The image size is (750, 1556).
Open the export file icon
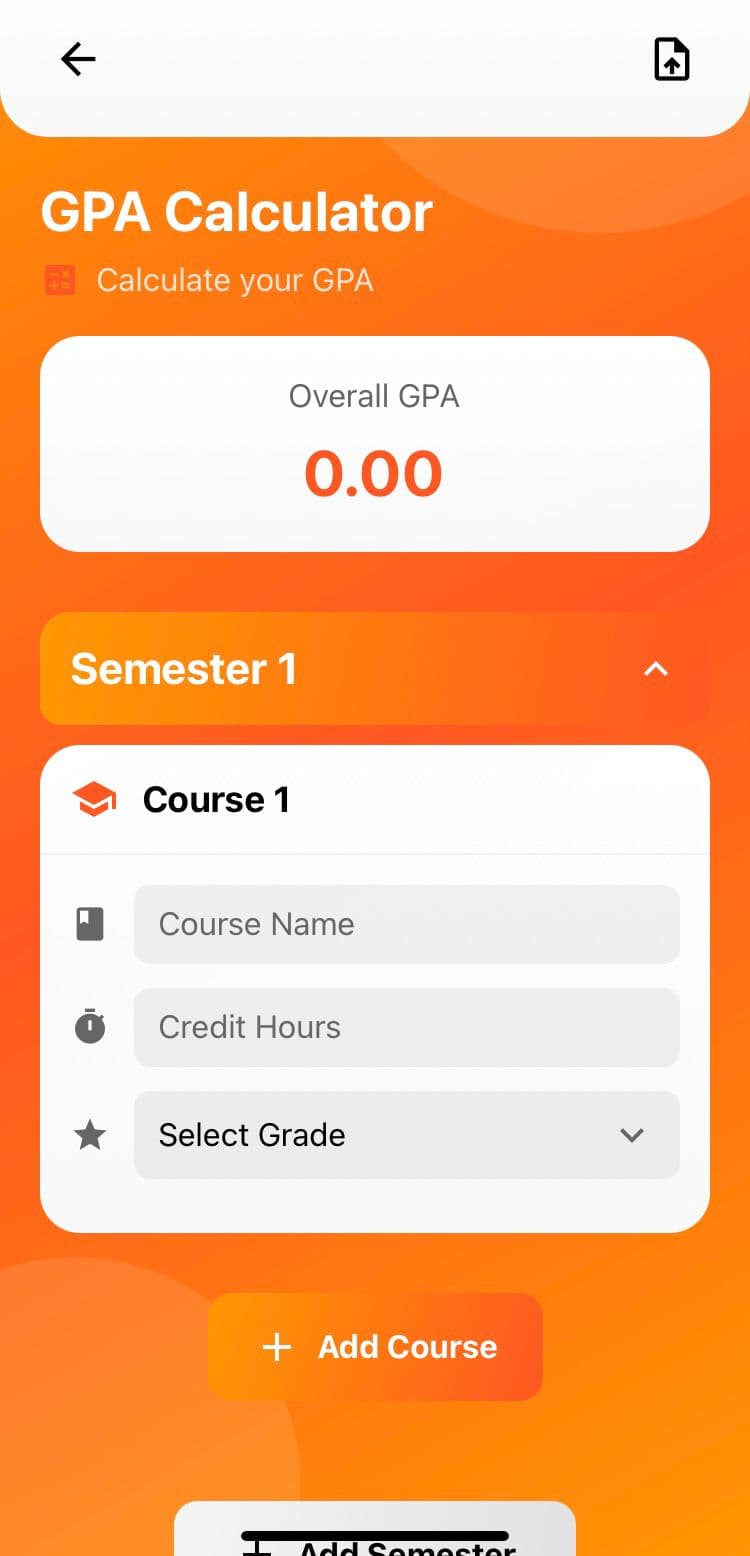(671, 60)
